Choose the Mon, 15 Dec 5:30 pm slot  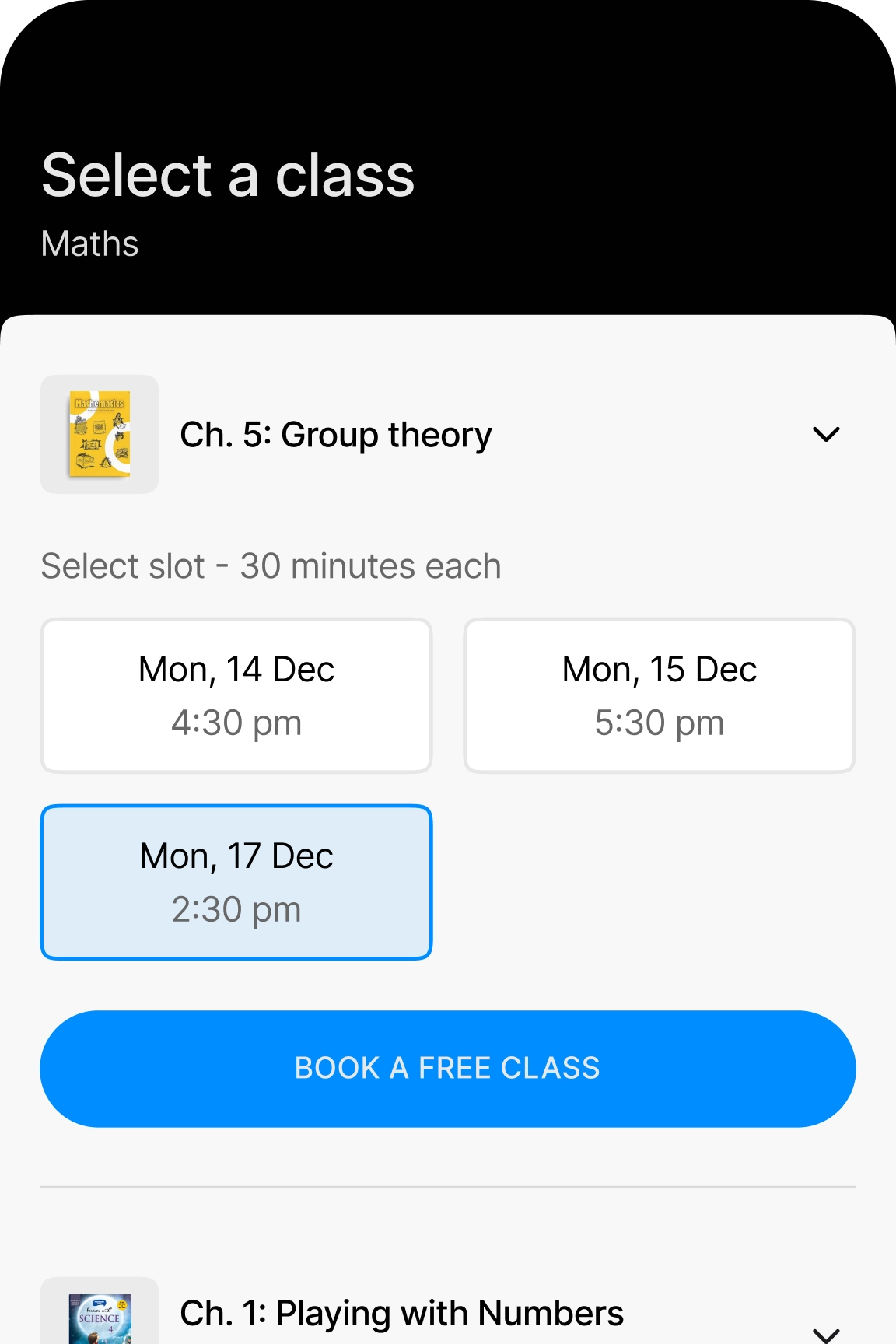tap(660, 695)
